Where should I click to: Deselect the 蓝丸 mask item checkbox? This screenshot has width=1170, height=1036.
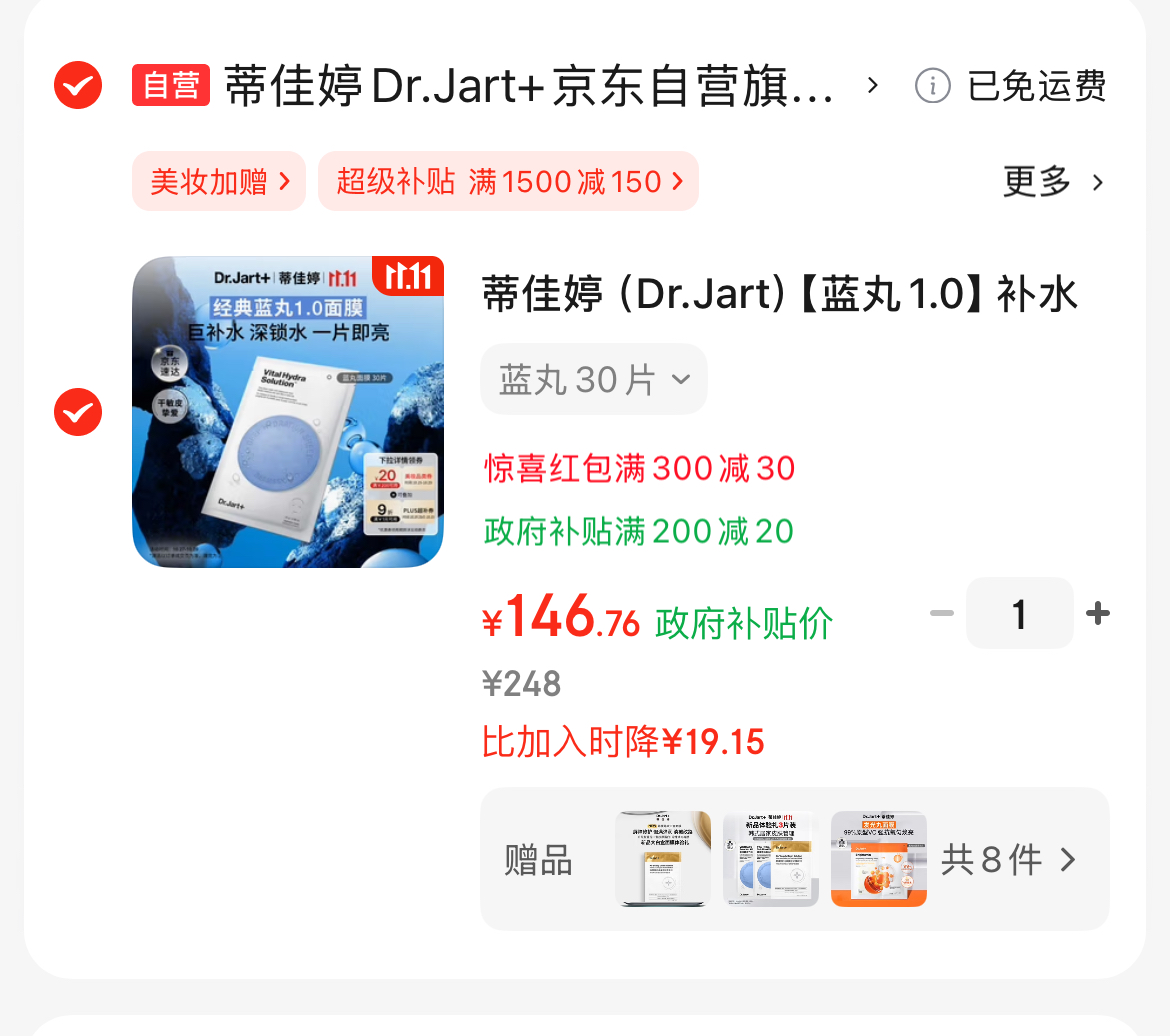(77, 412)
